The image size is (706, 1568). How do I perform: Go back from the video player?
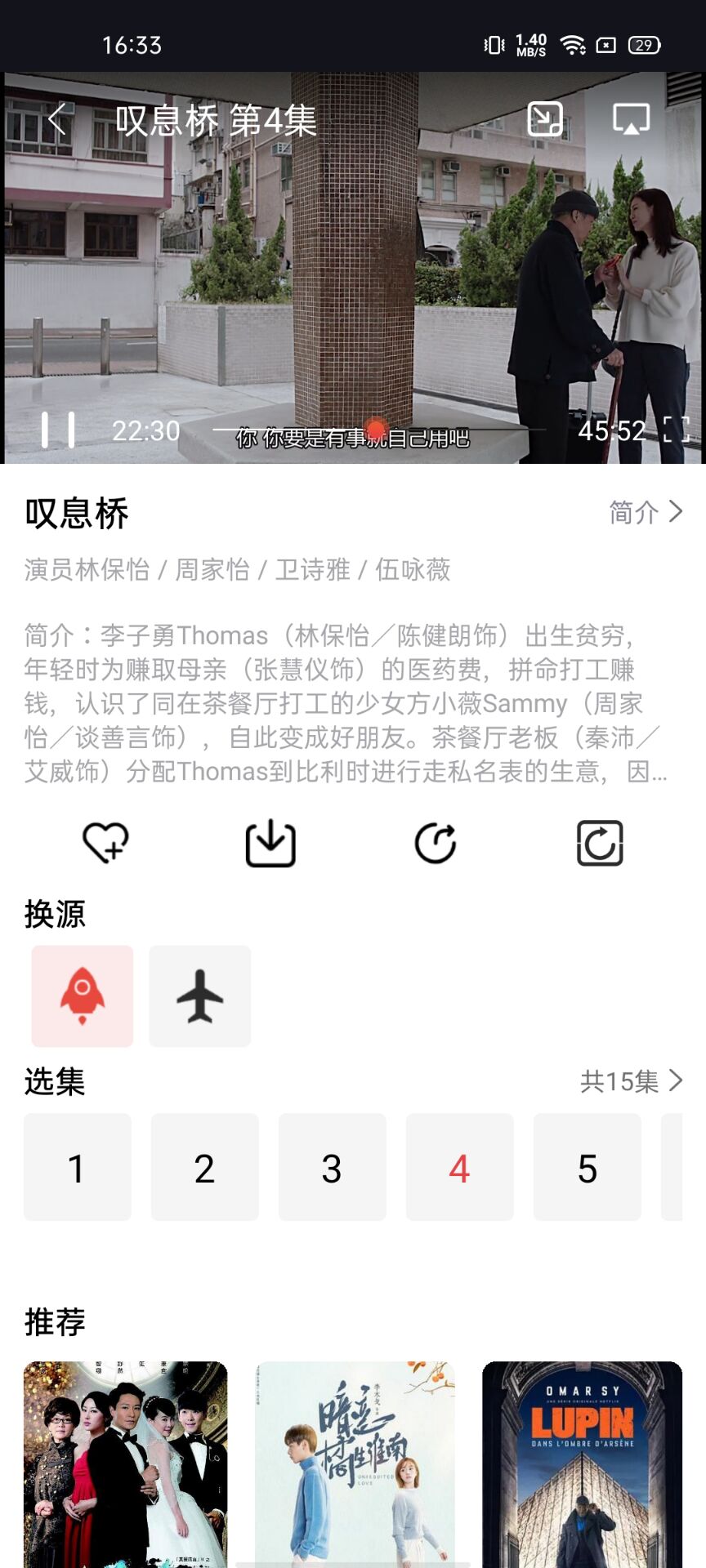[56, 119]
